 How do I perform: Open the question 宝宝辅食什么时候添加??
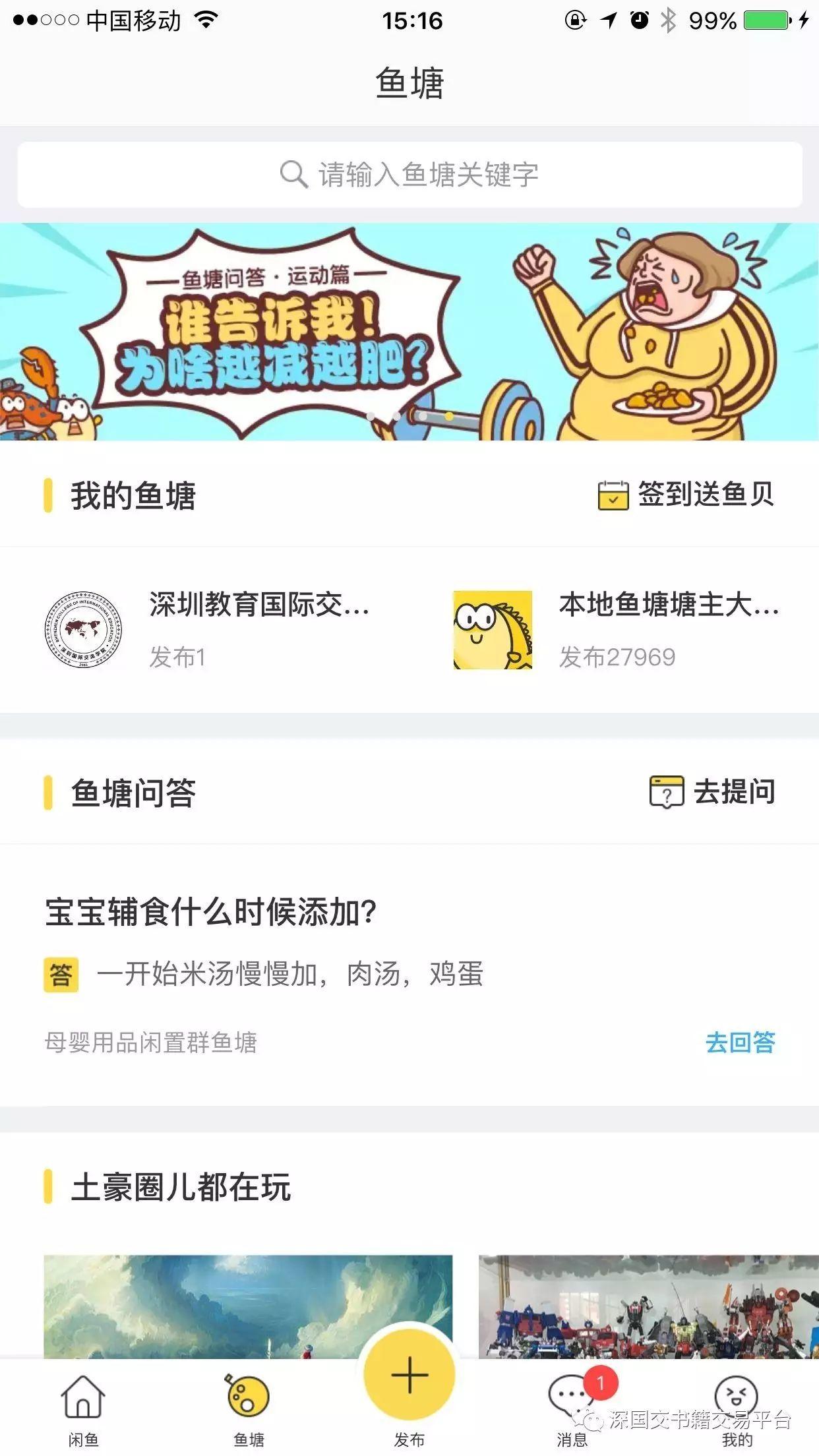pyautogui.click(x=211, y=913)
